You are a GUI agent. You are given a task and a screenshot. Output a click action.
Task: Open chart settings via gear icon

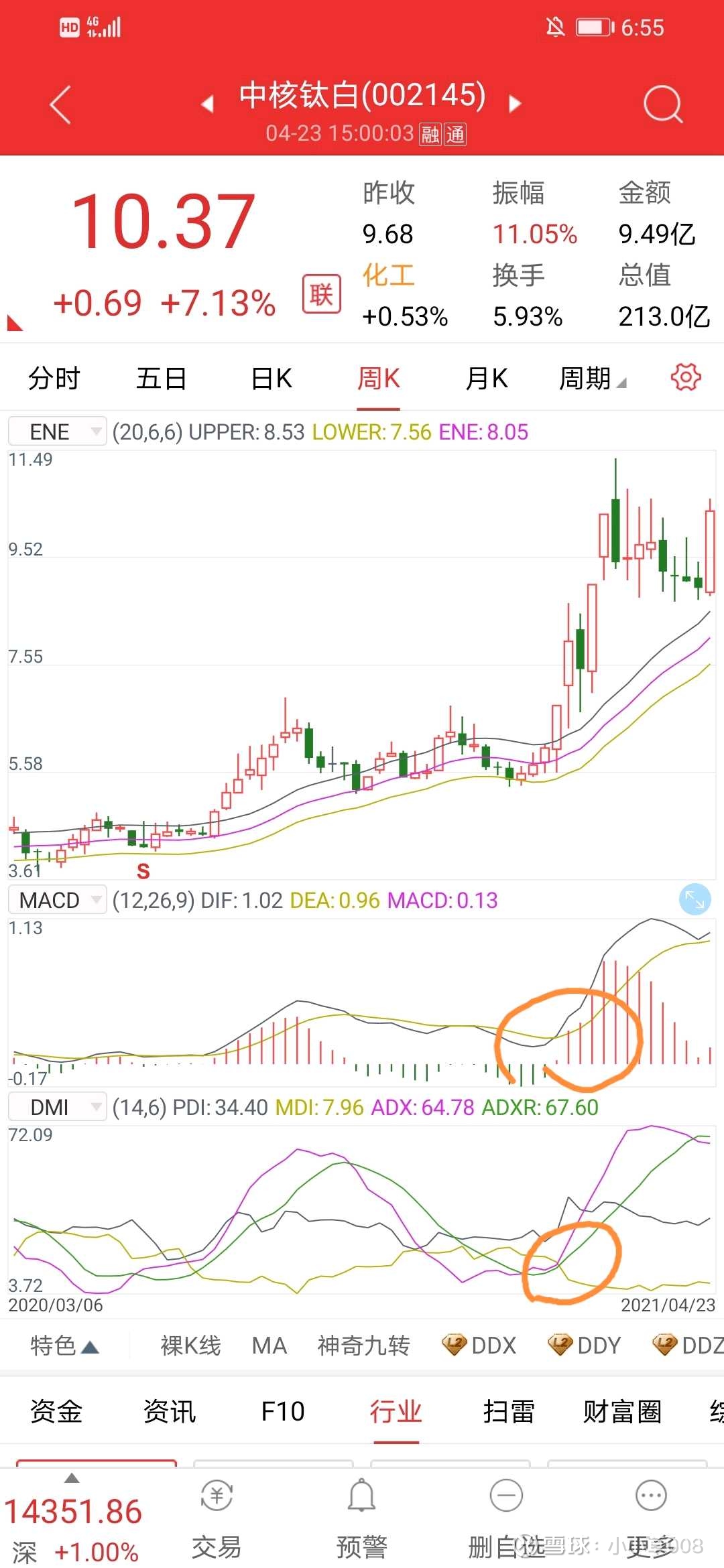tap(685, 378)
